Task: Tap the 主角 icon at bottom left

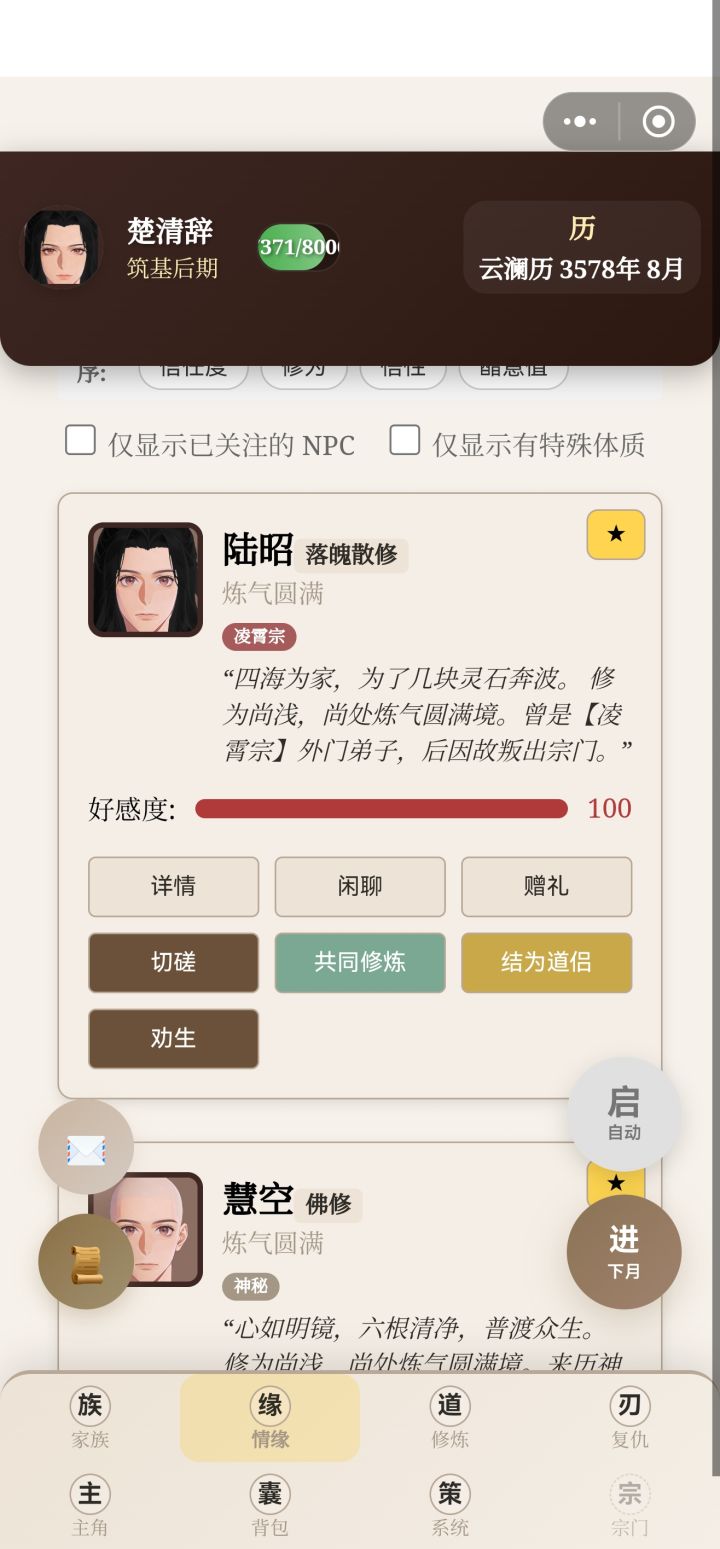Action: (x=90, y=1495)
